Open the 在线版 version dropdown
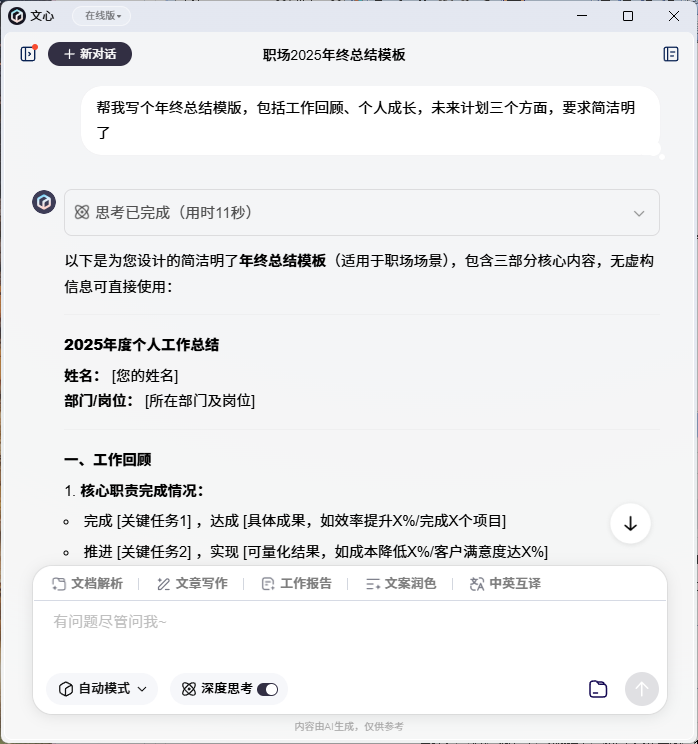This screenshot has height=744, width=698. pyautogui.click(x=102, y=16)
